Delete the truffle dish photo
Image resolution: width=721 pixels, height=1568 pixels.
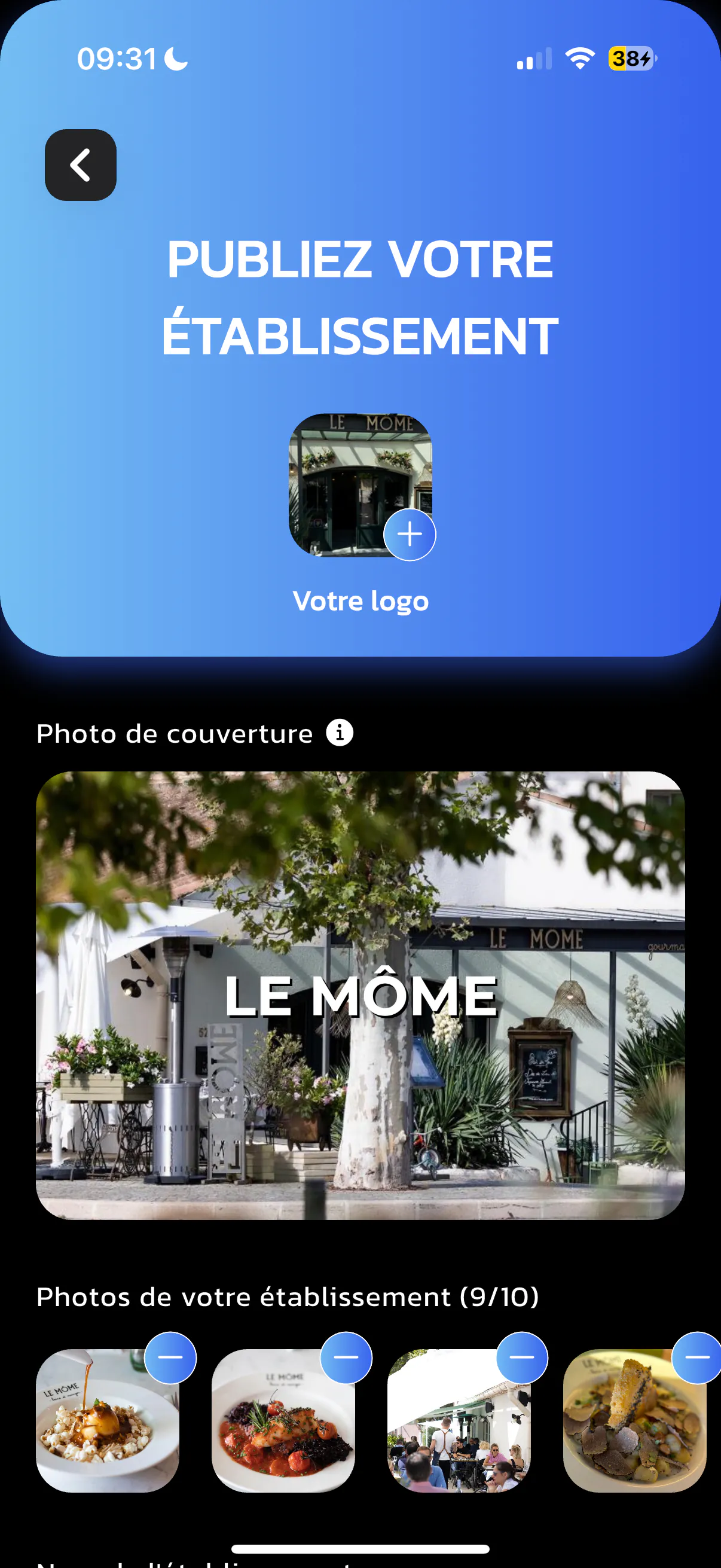click(697, 1357)
